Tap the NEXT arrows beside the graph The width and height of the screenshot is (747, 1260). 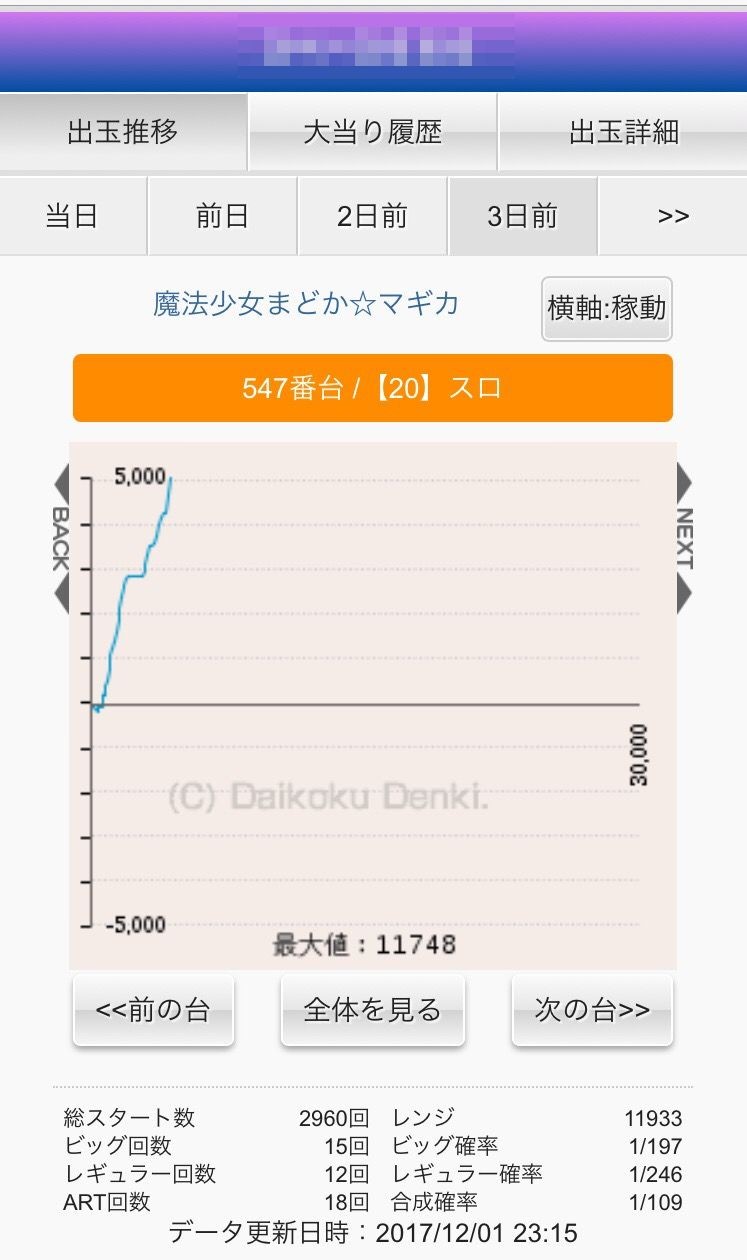pyautogui.click(x=685, y=540)
